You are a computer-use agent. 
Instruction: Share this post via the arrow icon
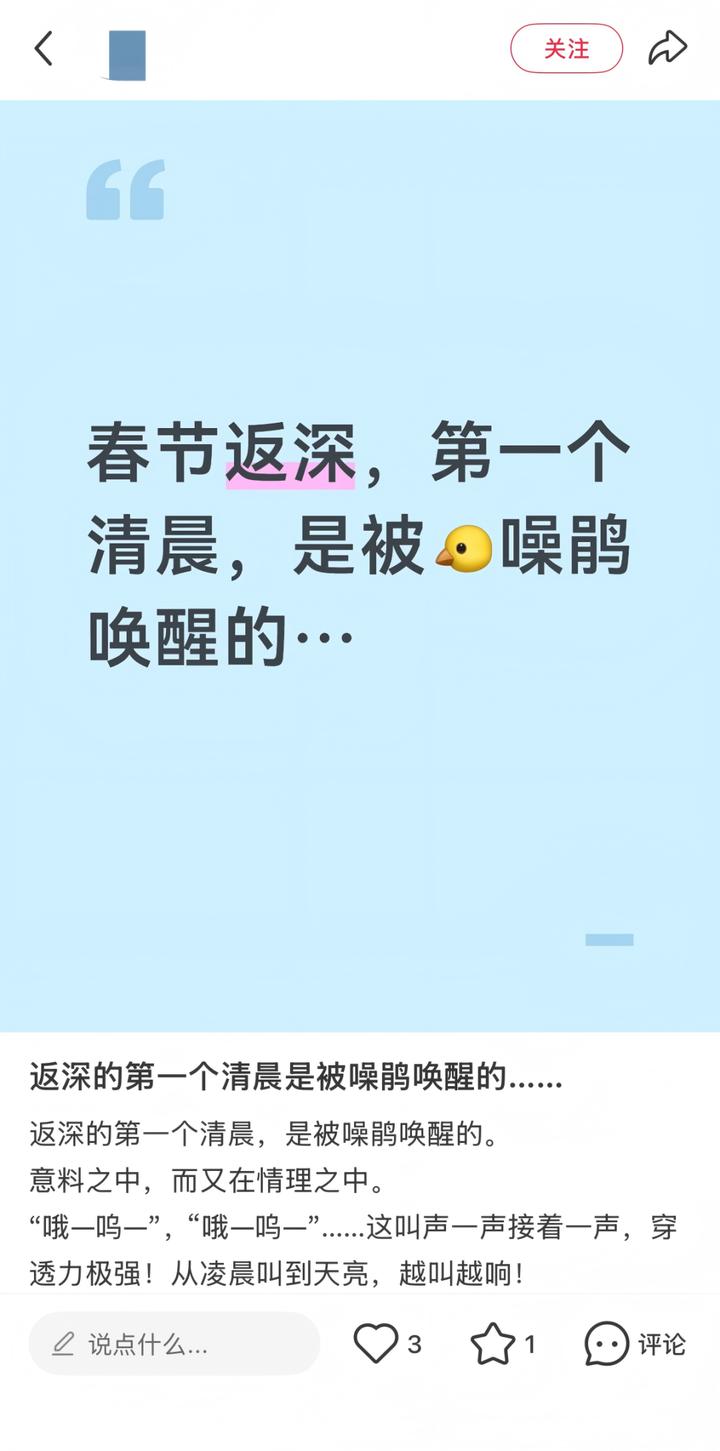pos(667,48)
